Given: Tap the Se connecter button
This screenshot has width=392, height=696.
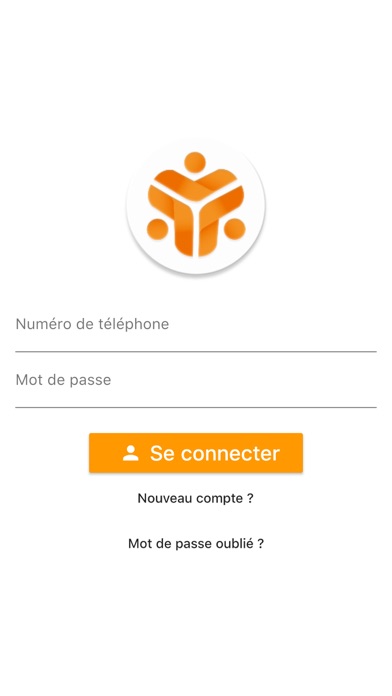Looking at the screenshot, I should tap(196, 453).
